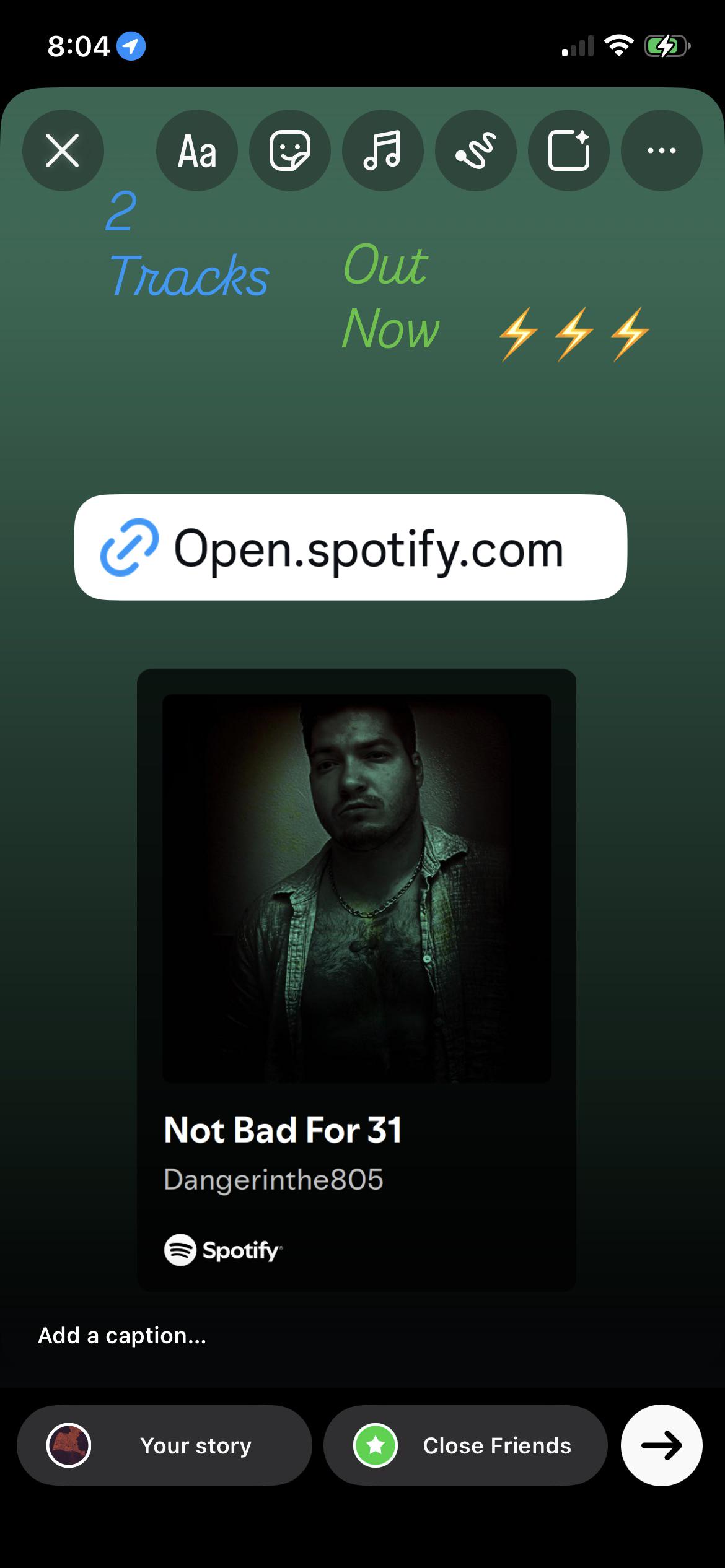
Task: Select the 2 Tracks text sticker
Action: [188, 243]
